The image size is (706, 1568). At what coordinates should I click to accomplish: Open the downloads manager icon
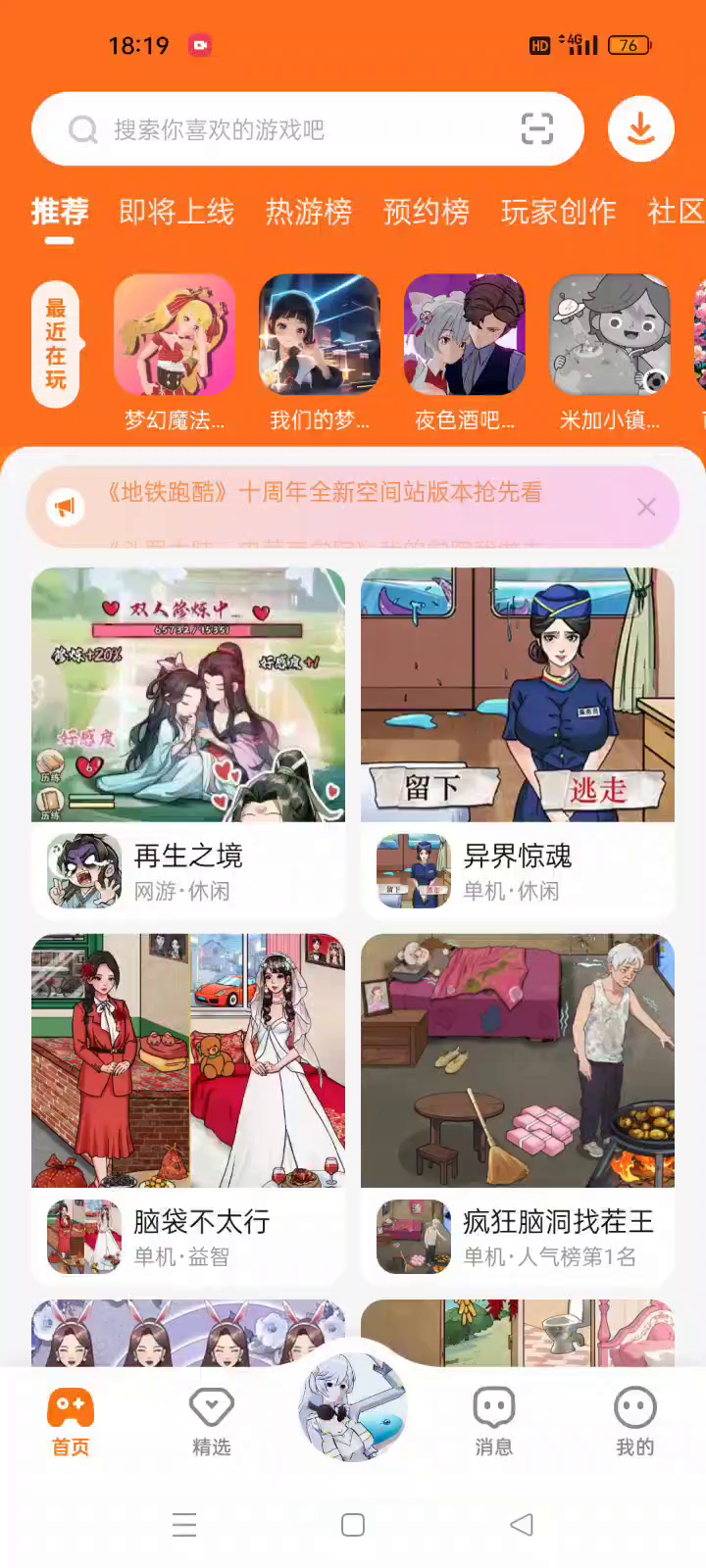(640, 129)
